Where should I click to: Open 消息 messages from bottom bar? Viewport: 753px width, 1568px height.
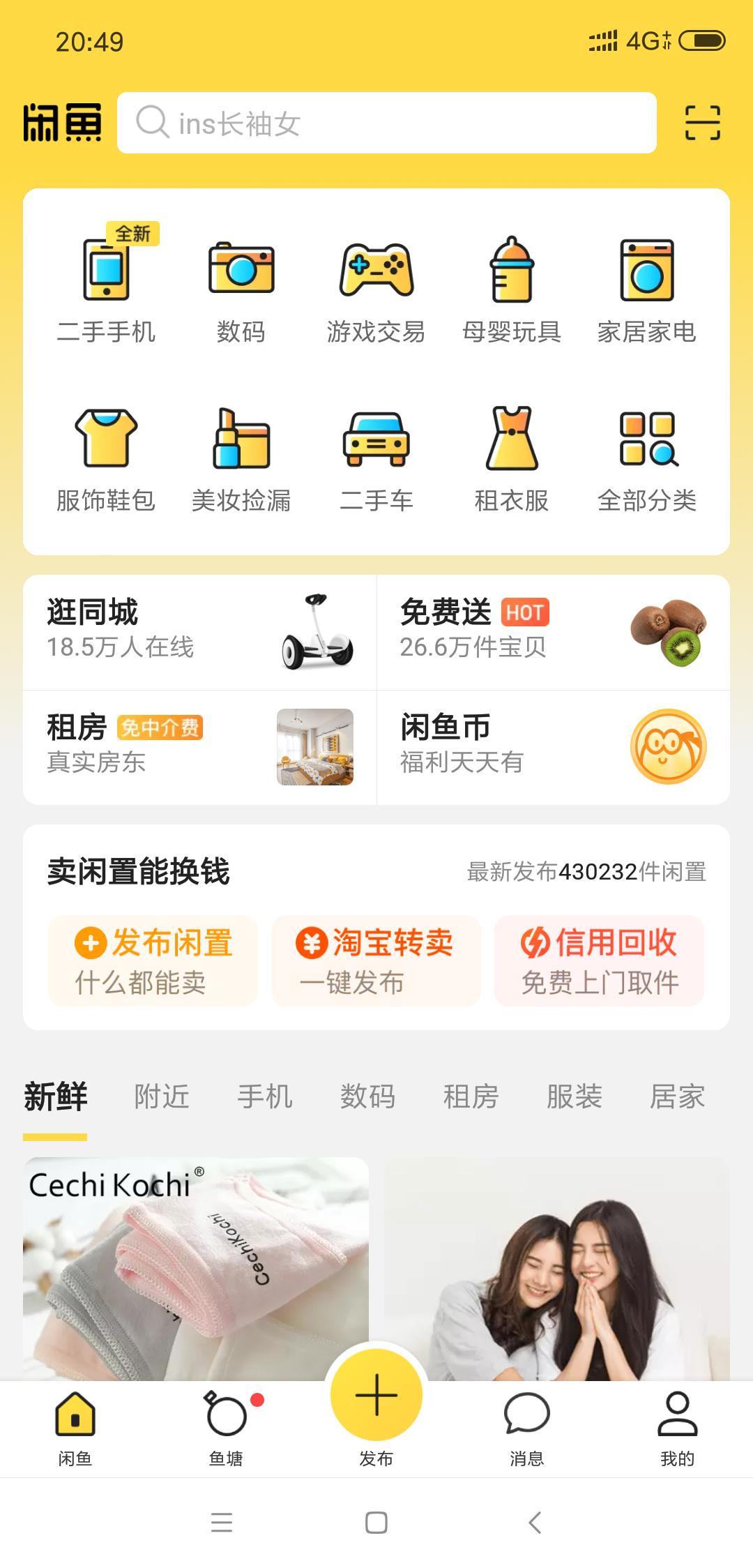[526, 1426]
